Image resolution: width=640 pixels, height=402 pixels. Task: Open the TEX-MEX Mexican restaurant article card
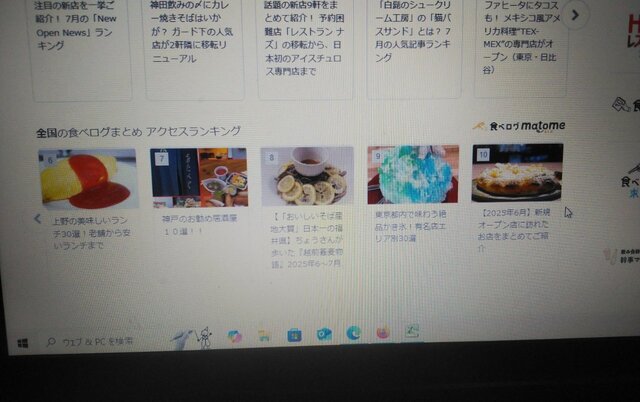[x=520, y=40]
